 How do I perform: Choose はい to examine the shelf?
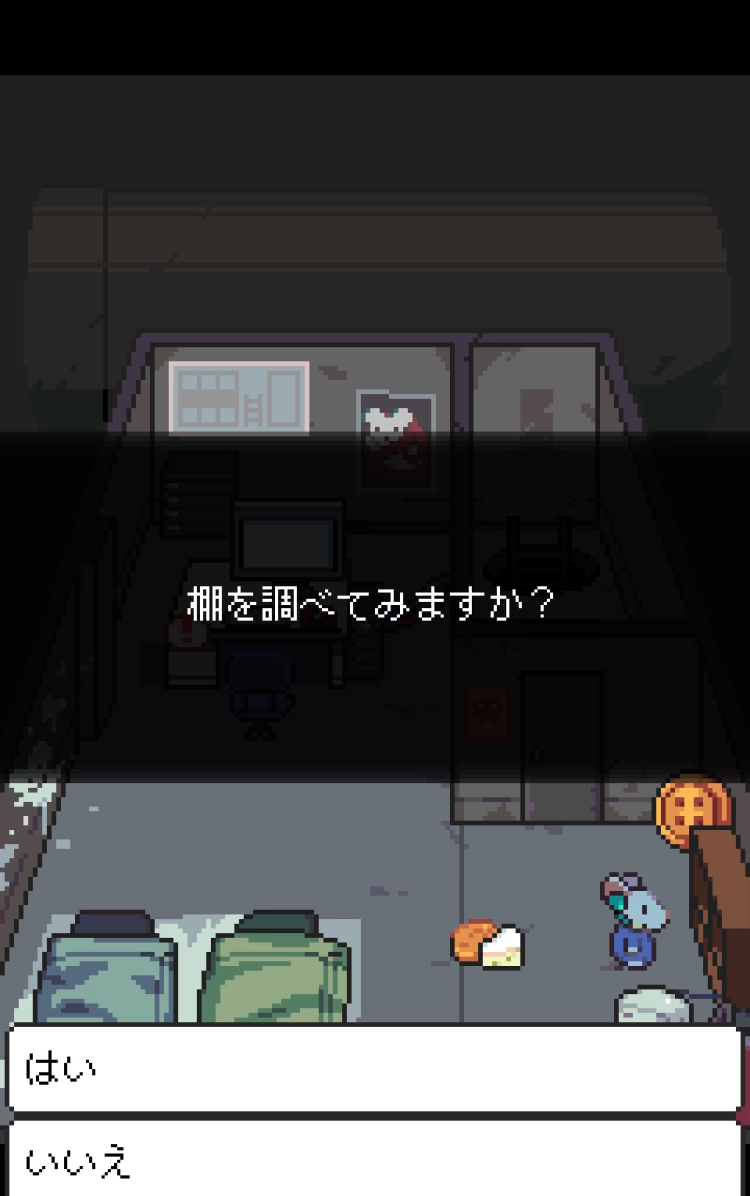pyautogui.click(x=374, y=1069)
